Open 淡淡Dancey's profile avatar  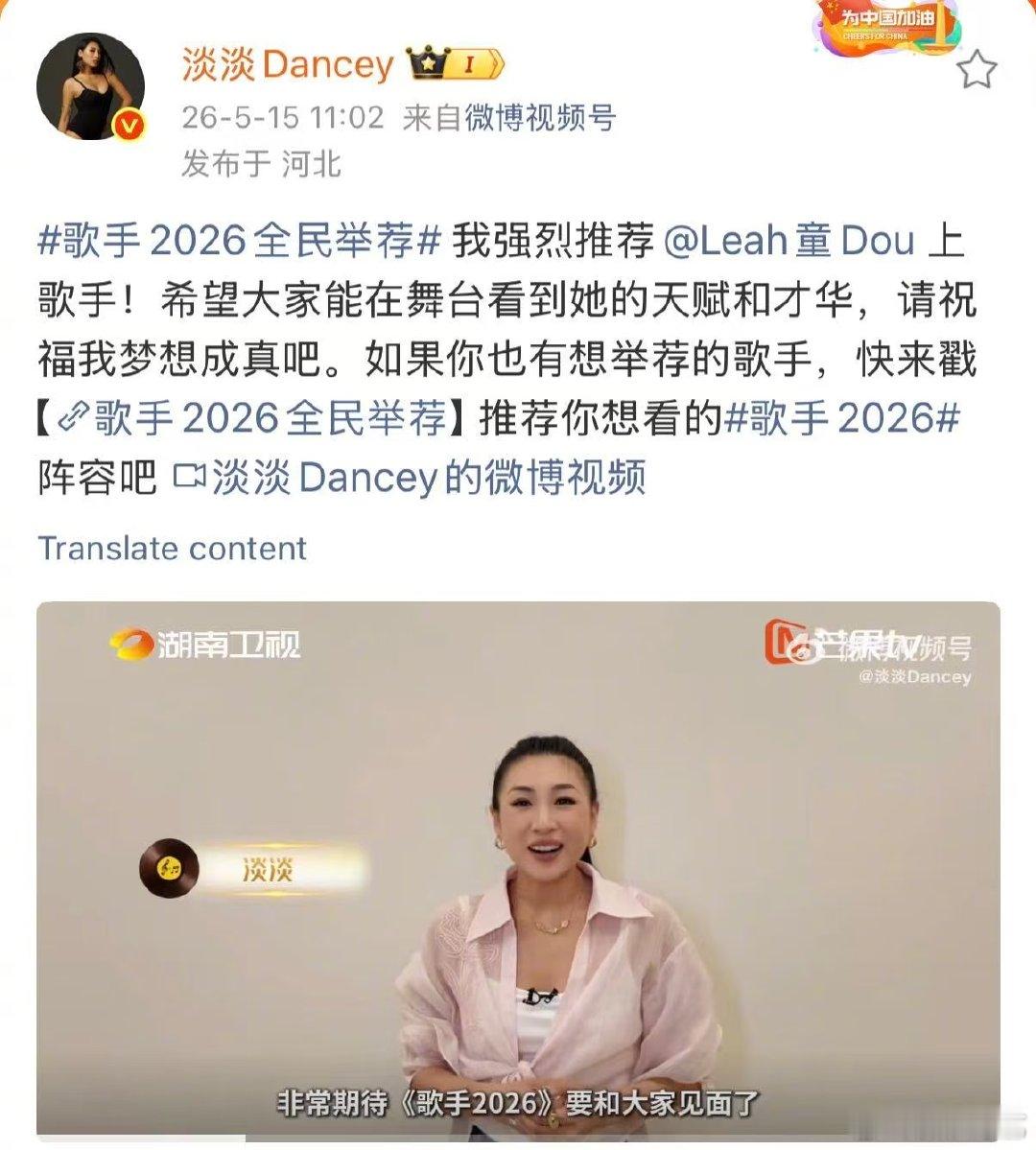point(91,86)
